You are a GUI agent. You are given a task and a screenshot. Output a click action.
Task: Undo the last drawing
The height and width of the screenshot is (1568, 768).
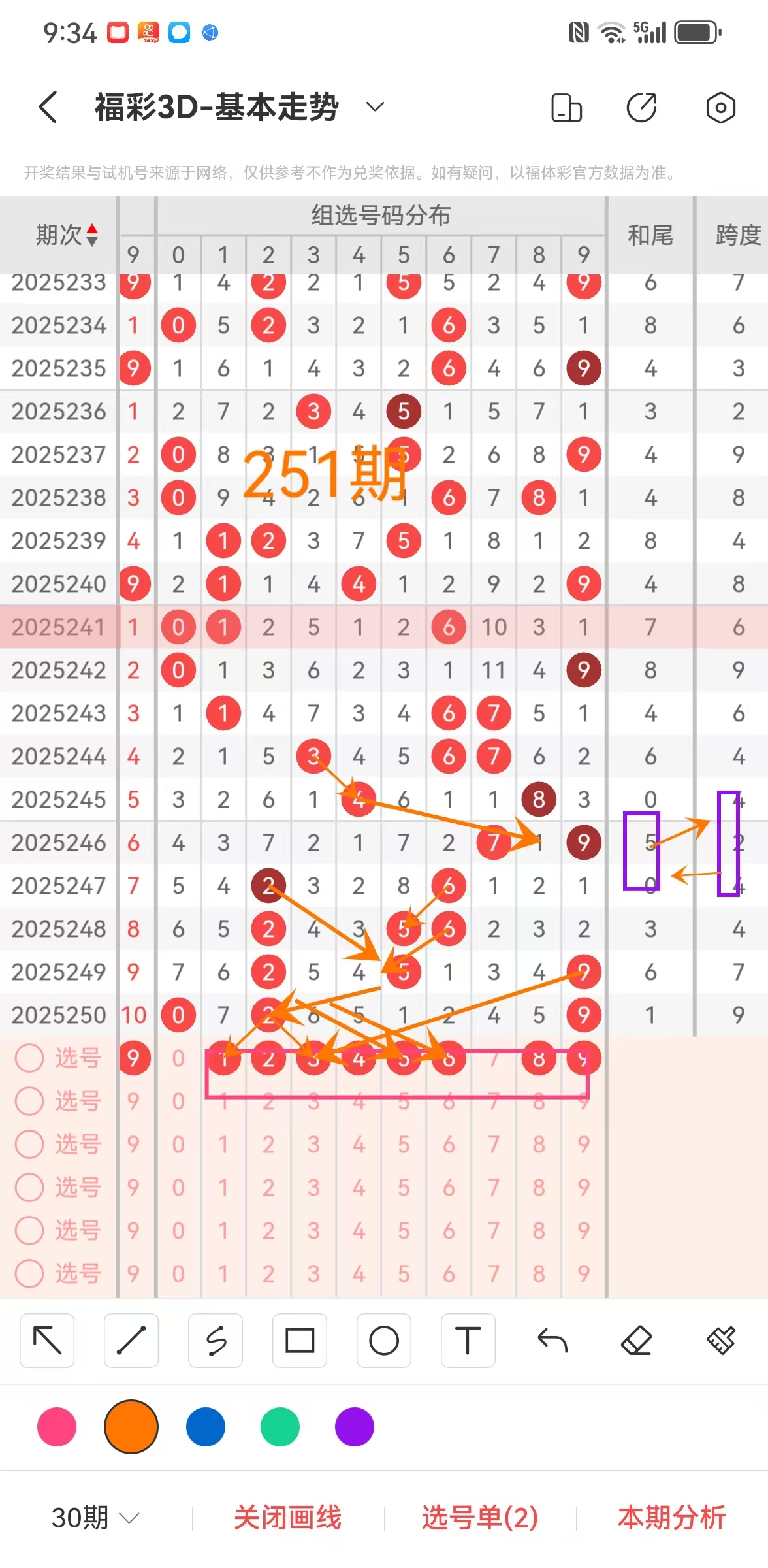point(552,1341)
